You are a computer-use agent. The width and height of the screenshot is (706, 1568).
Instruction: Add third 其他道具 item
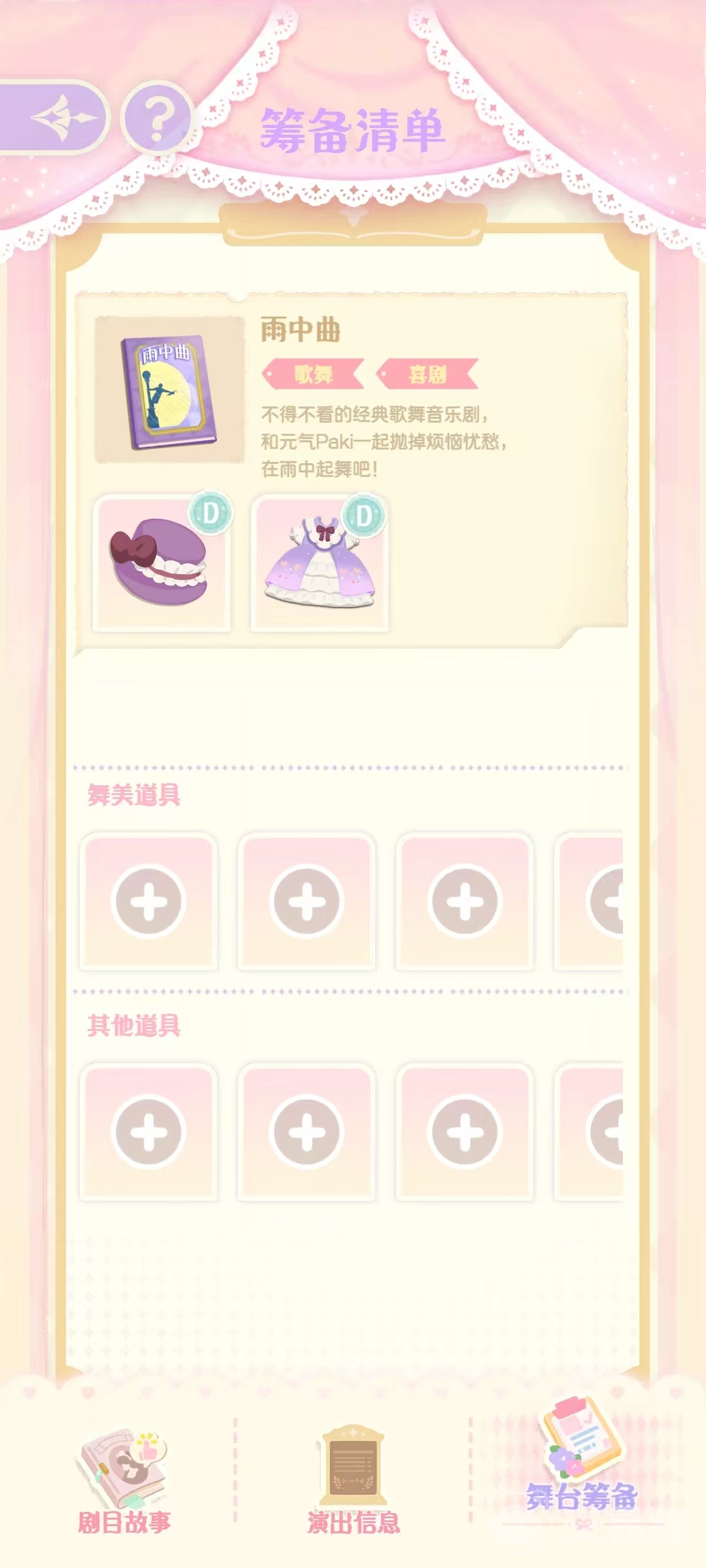pyautogui.click(x=465, y=1132)
